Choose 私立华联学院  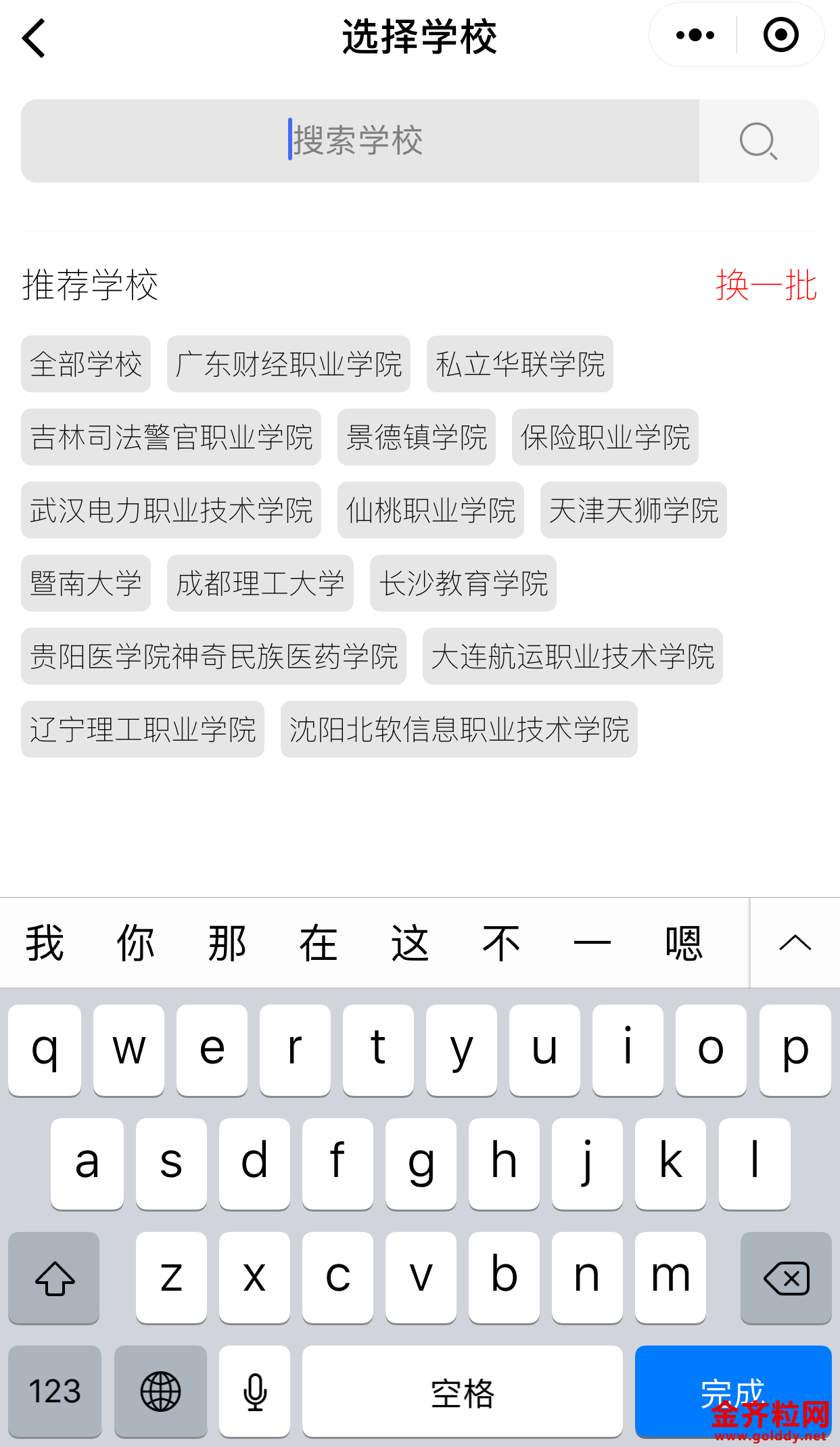(520, 364)
